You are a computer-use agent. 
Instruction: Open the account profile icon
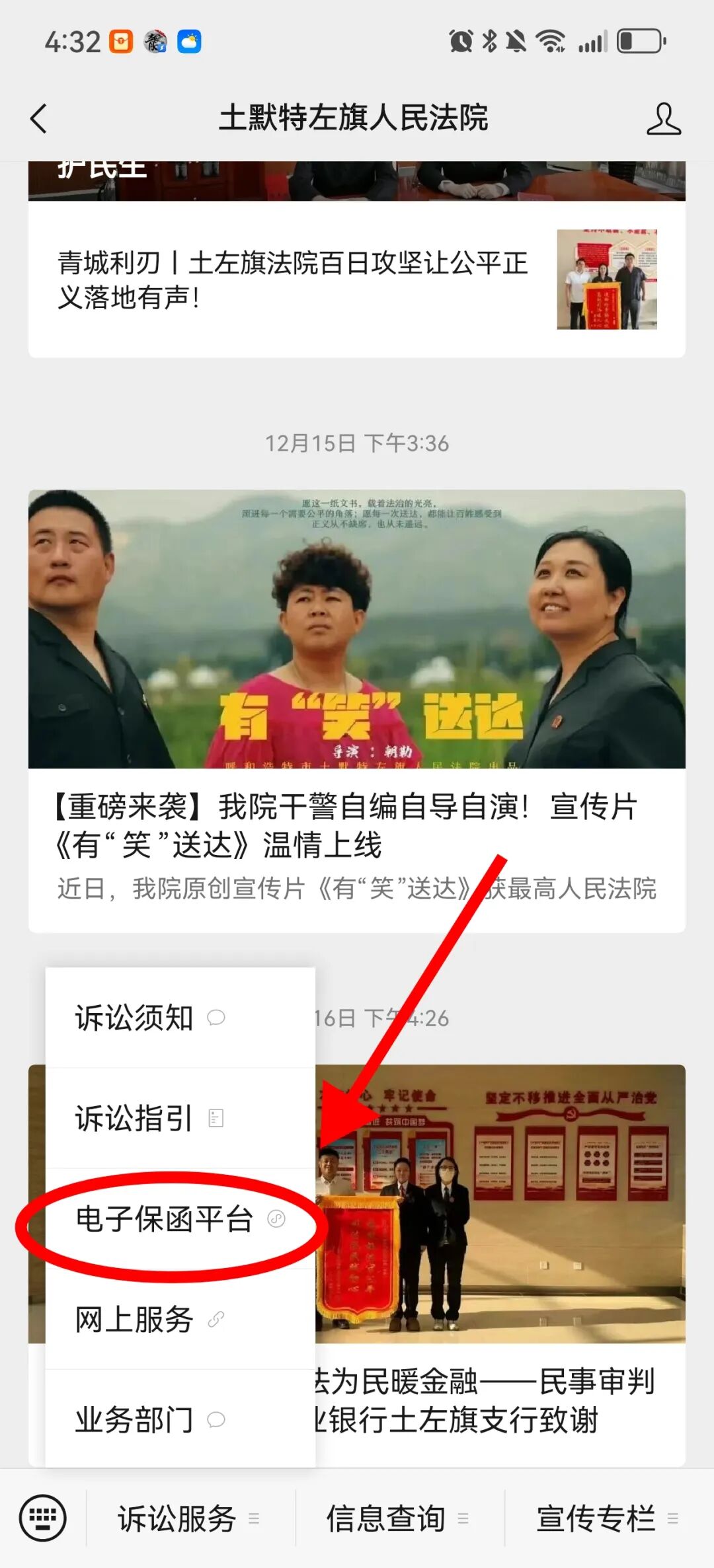pyautogui.click(x=663, y=119)
